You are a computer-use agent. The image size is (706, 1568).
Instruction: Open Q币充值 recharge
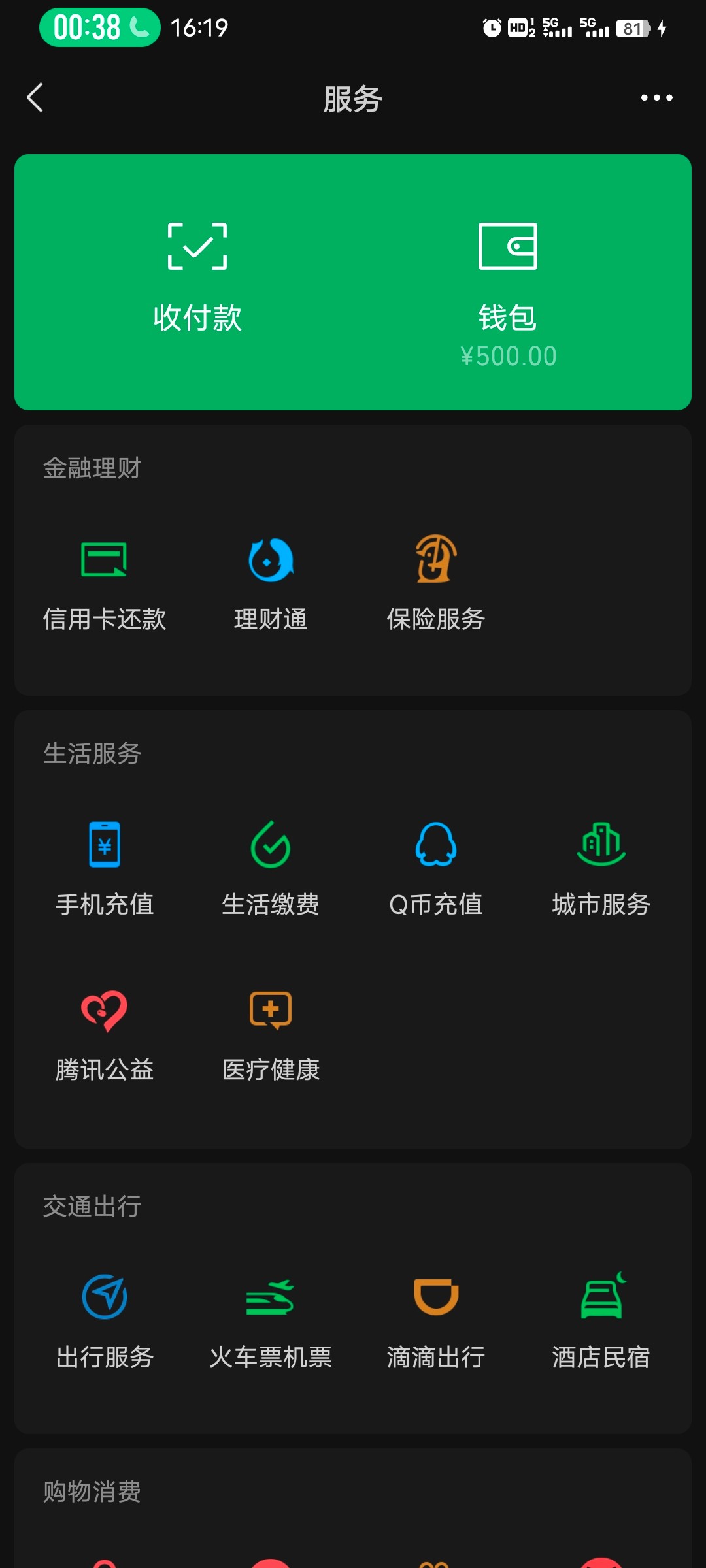436,869
